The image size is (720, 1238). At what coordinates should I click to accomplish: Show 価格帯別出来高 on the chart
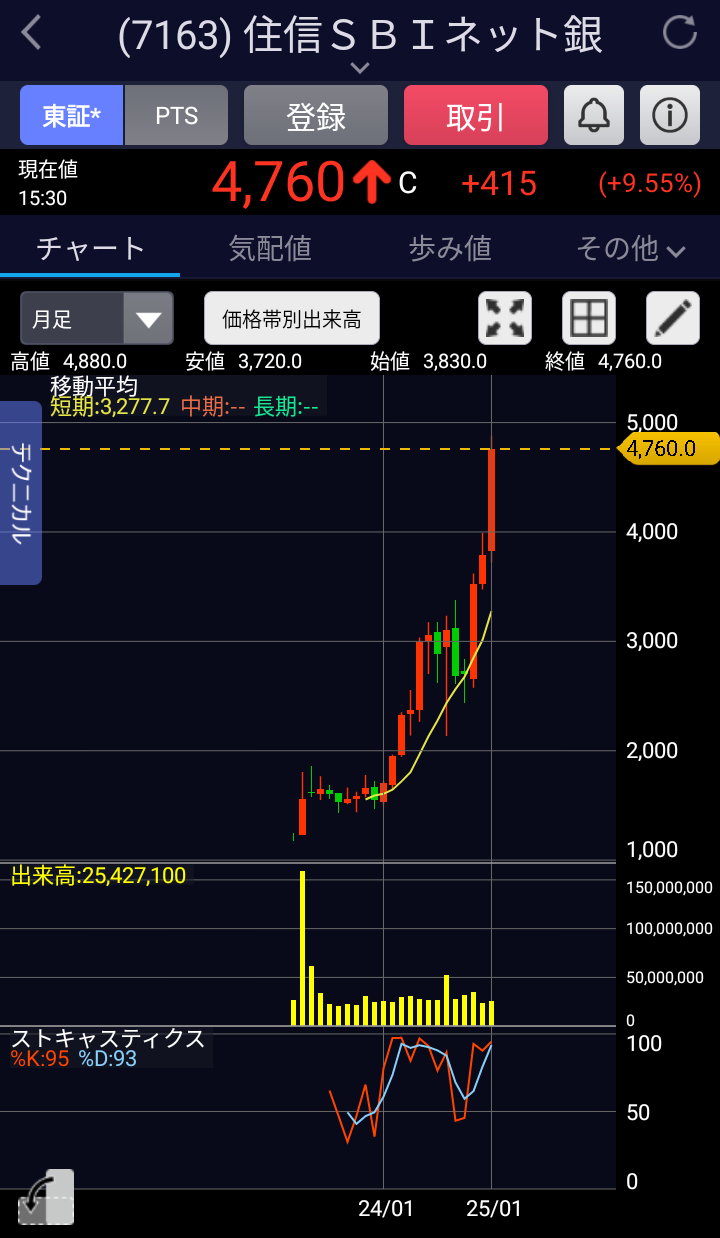[292, 319]
